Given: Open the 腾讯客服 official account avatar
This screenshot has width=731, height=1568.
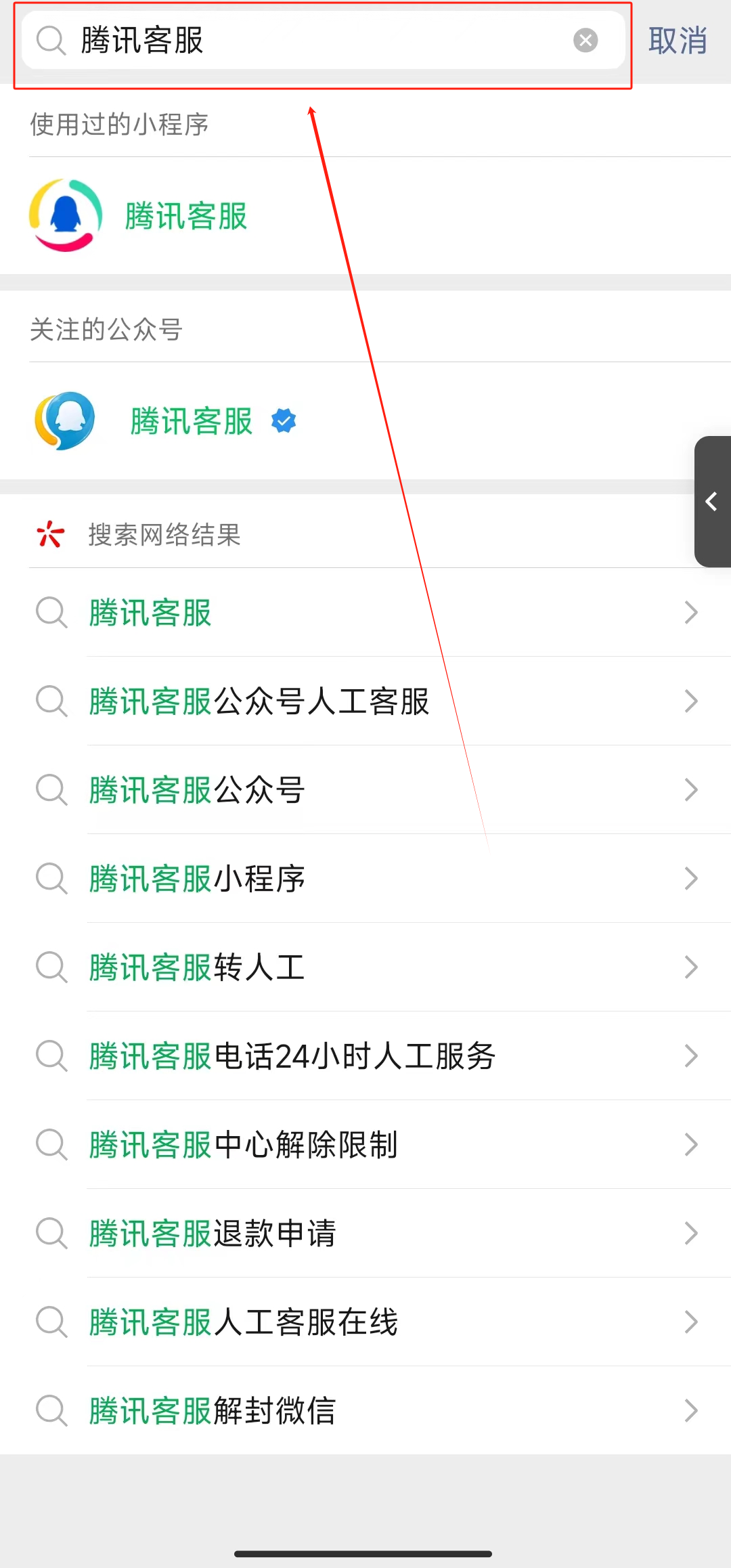Looking at the screenshot, I should point(66,420).
